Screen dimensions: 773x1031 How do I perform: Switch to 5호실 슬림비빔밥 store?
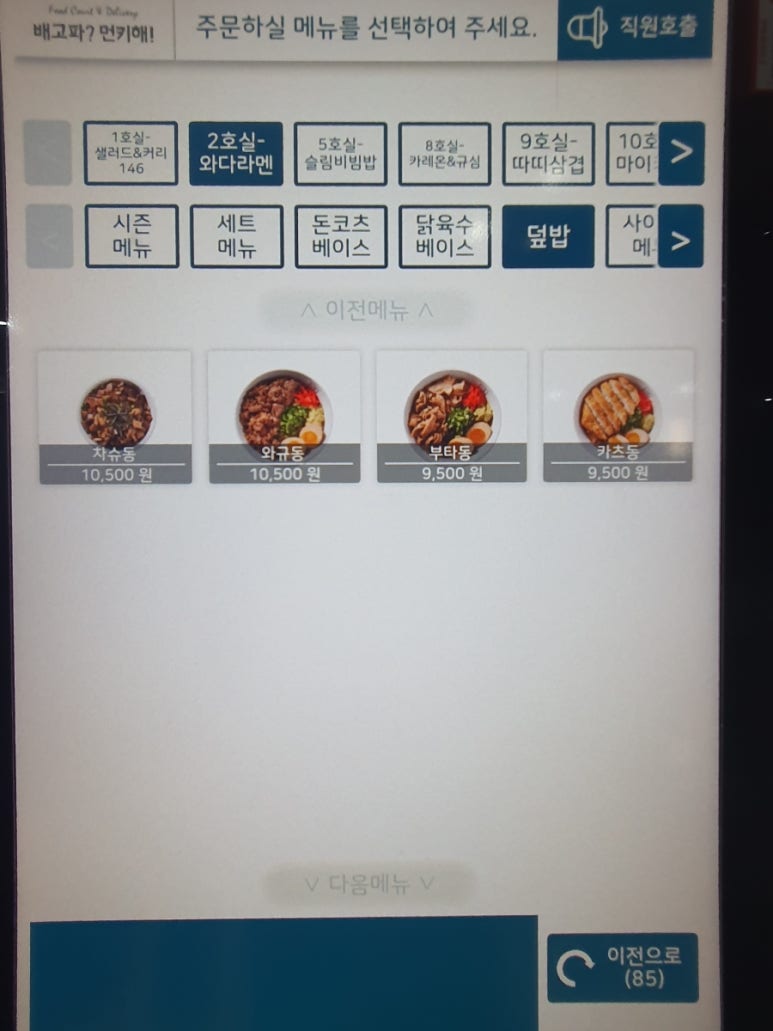coord(339,154)
